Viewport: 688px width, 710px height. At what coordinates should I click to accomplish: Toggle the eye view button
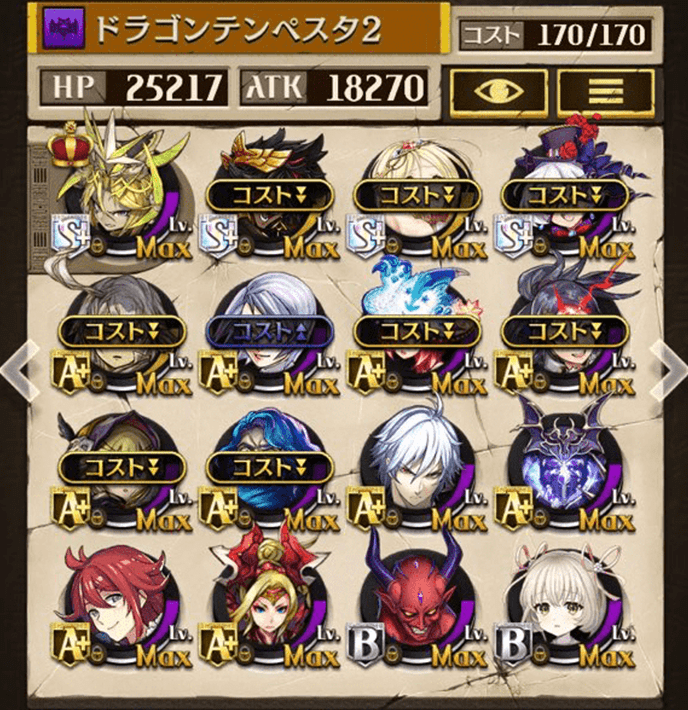497,92
